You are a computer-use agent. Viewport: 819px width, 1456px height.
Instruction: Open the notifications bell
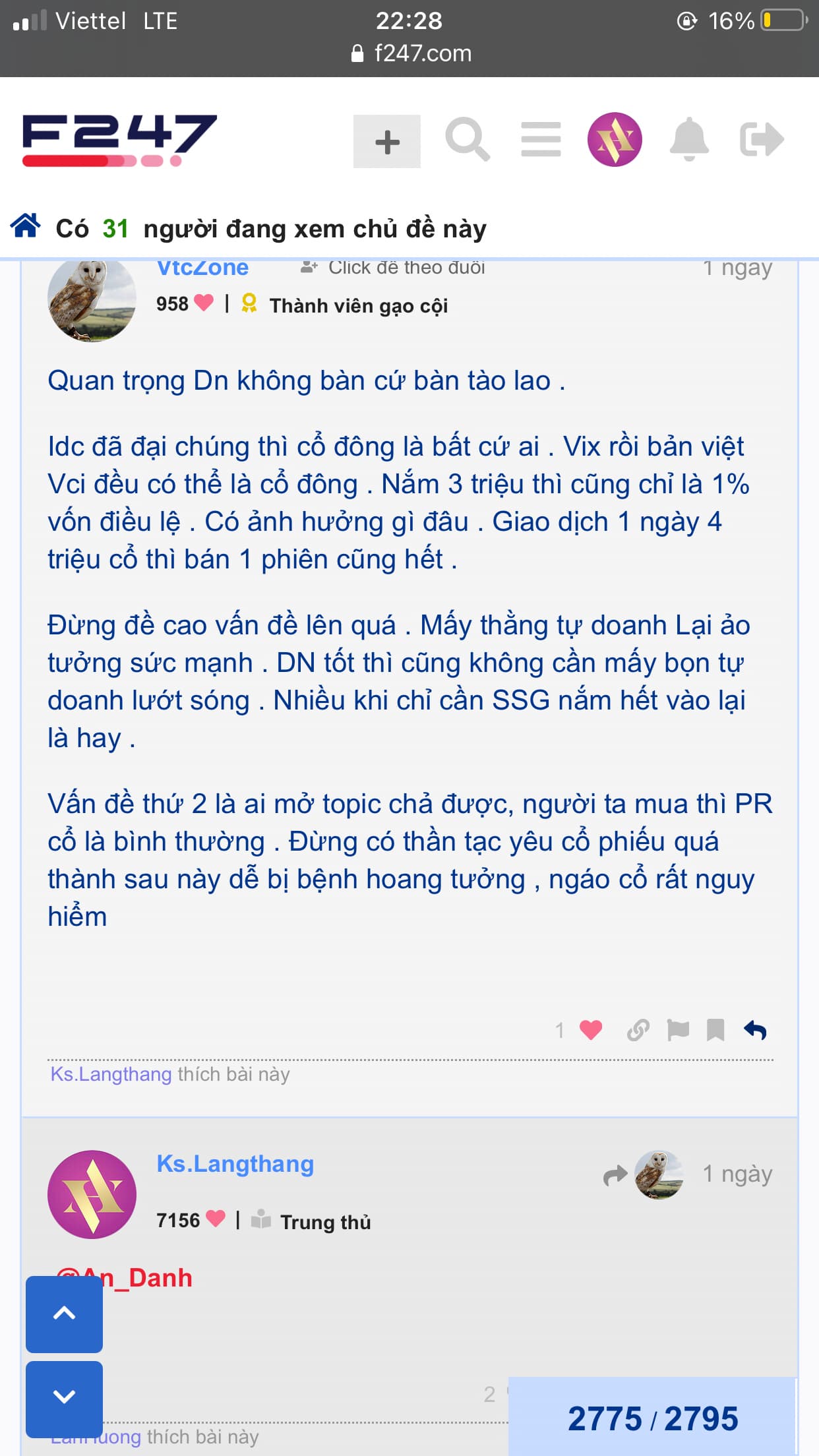click(688, 140)
